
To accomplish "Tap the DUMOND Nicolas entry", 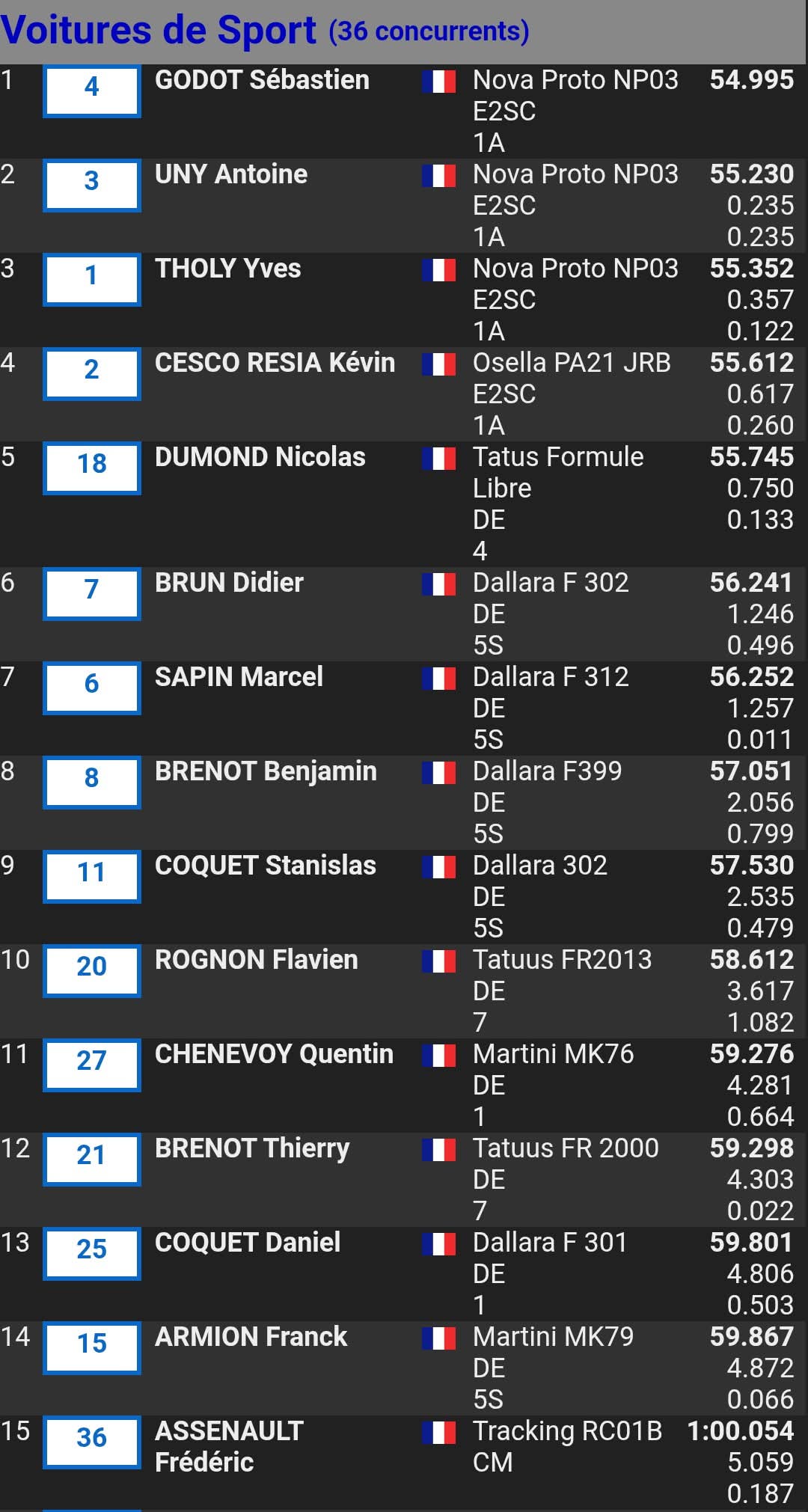I will click(x=260, y=457).
